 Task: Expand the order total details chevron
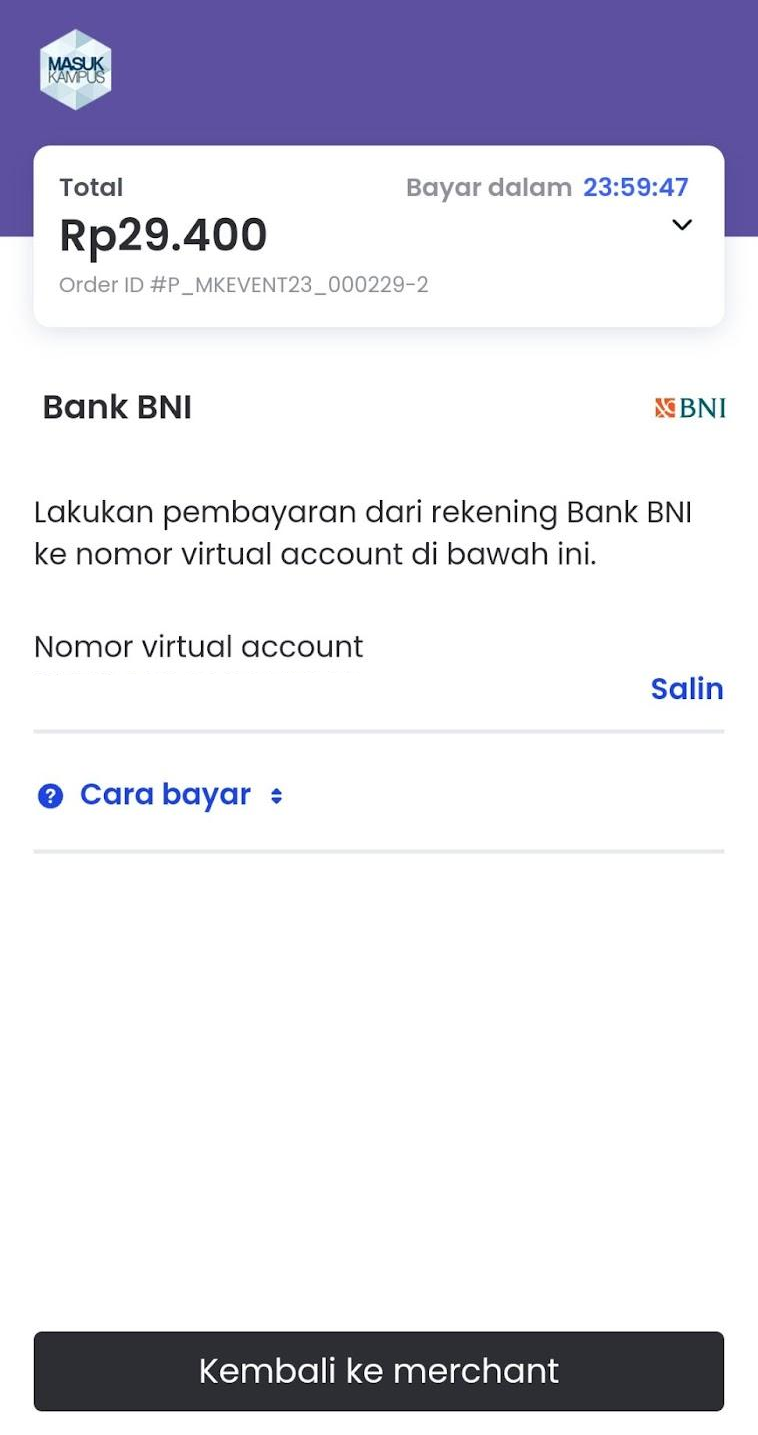pyautogui.click(x=681, y=225)
